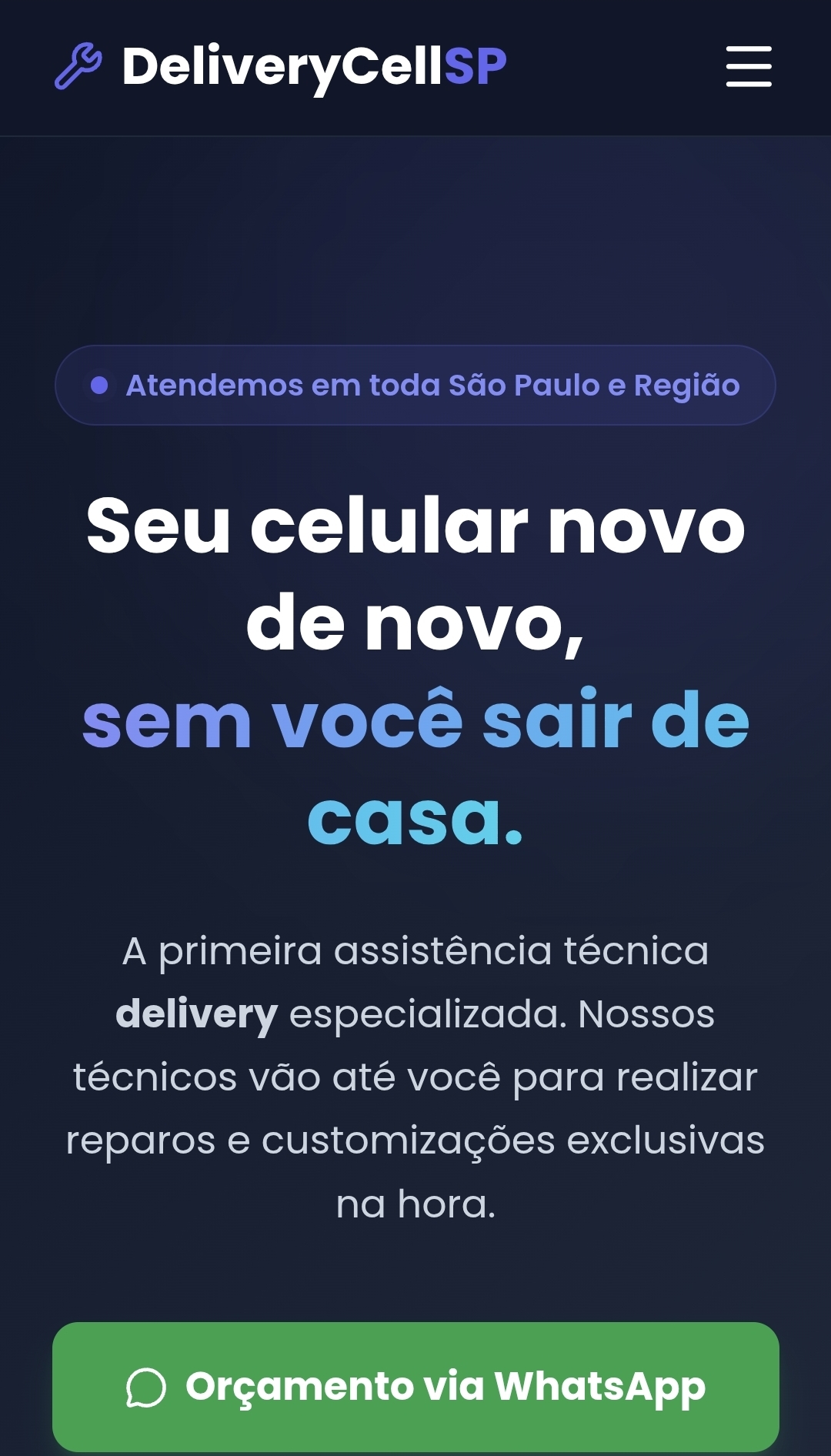
Task: Click the SP suffix in the logo
Action: coord(476,67)
